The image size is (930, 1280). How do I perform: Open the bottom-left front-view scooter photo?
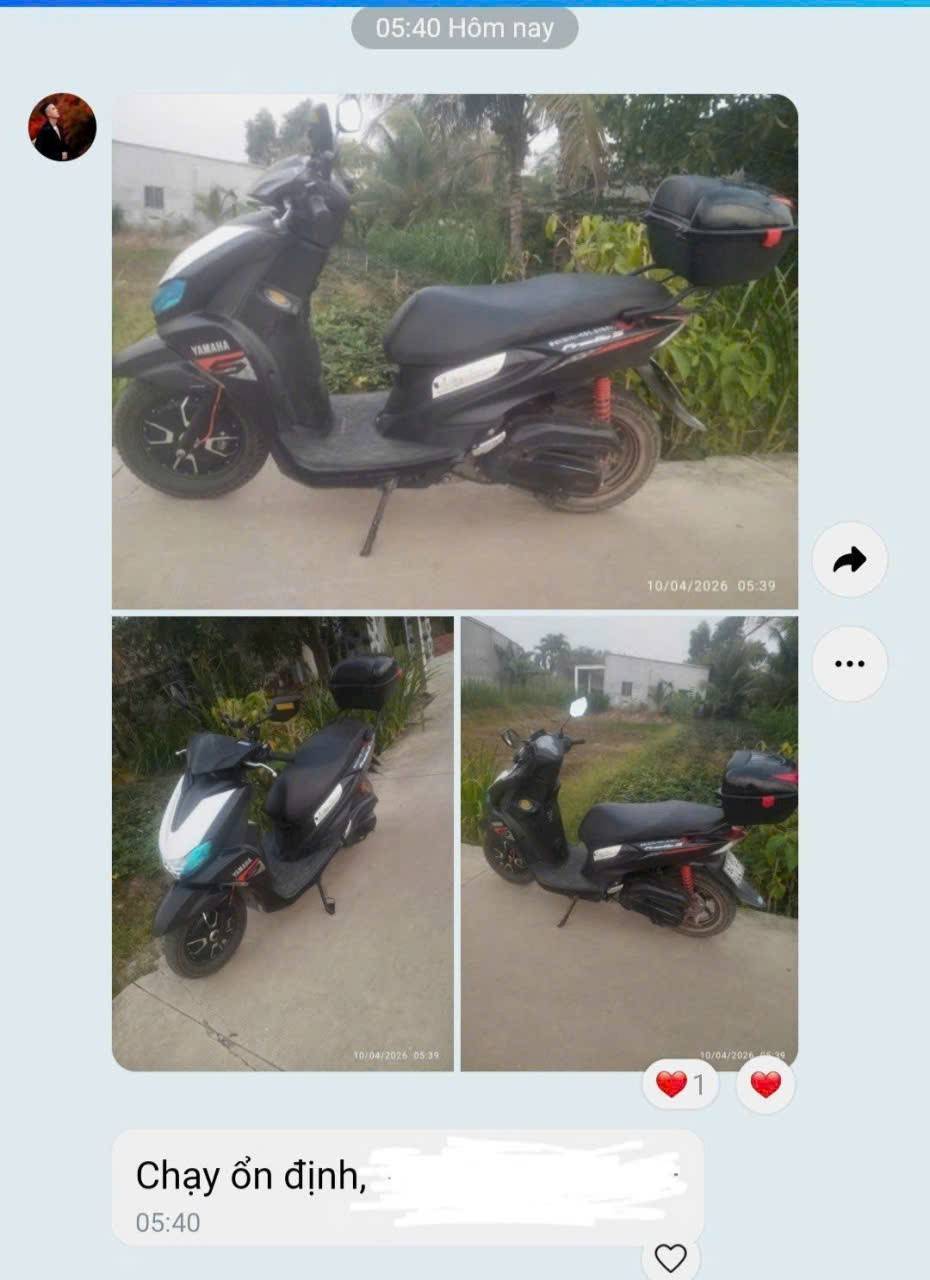coord(282,843)
